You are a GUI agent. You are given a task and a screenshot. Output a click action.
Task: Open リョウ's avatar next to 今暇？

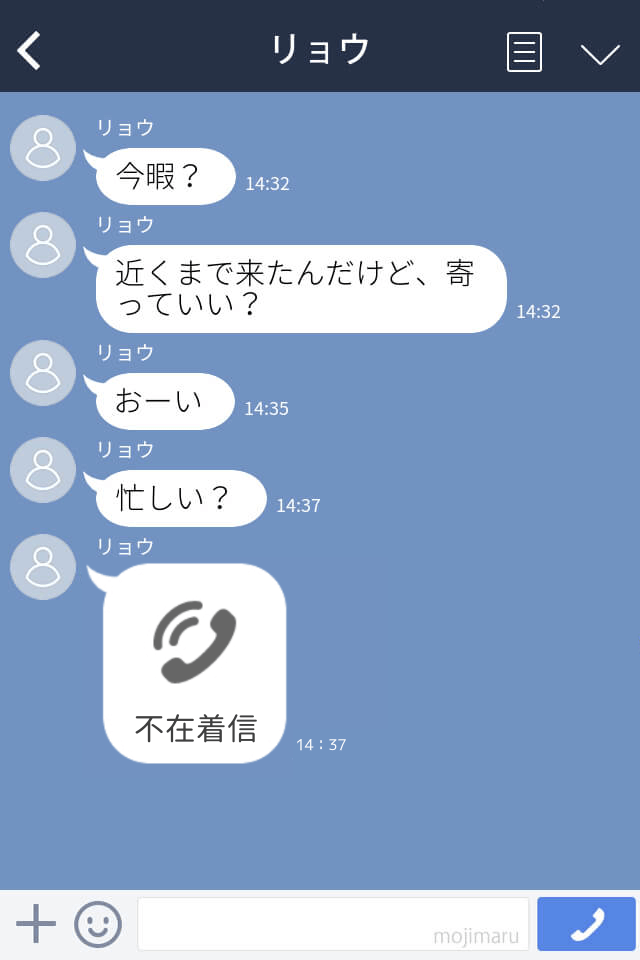click(43, 148)
